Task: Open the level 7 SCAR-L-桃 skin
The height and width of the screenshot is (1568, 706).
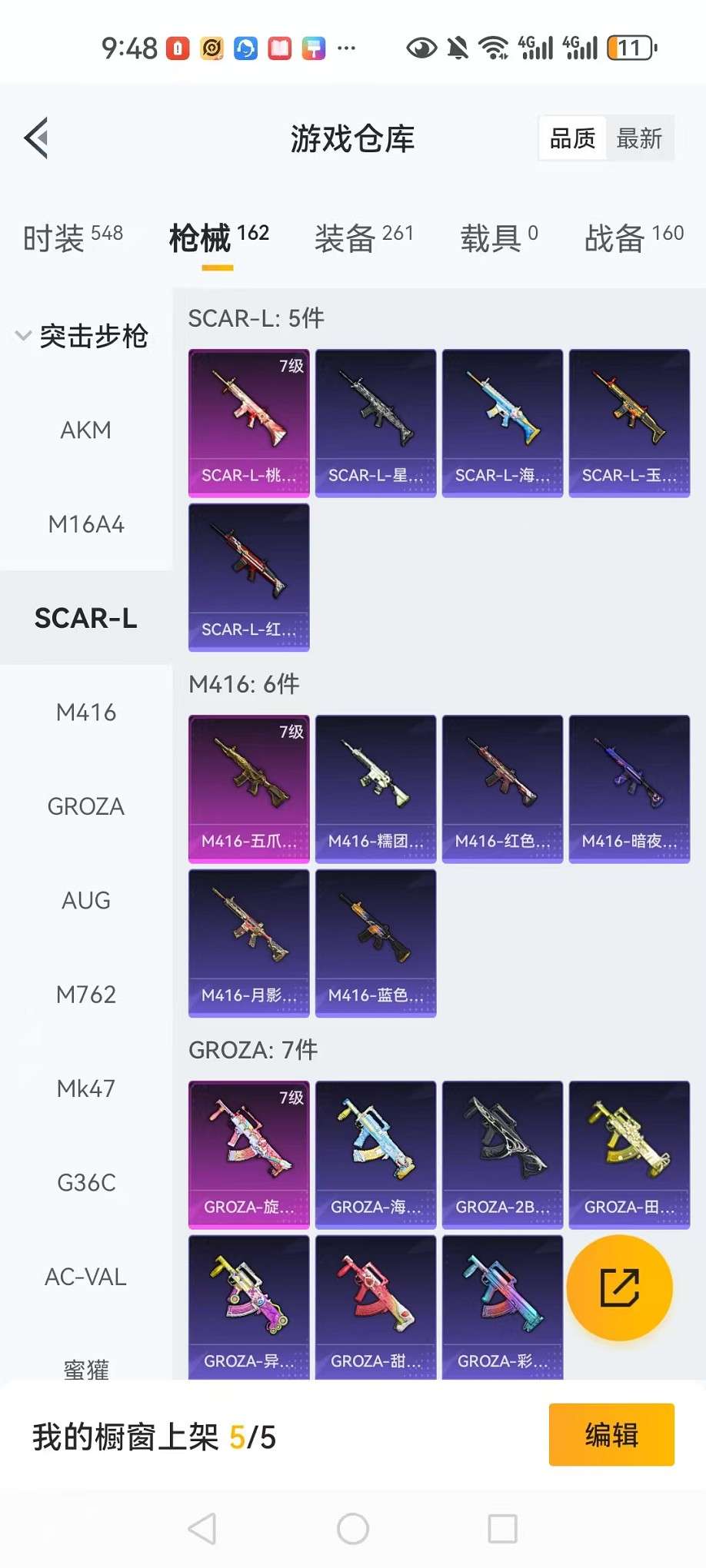Action: coord(249,423)
